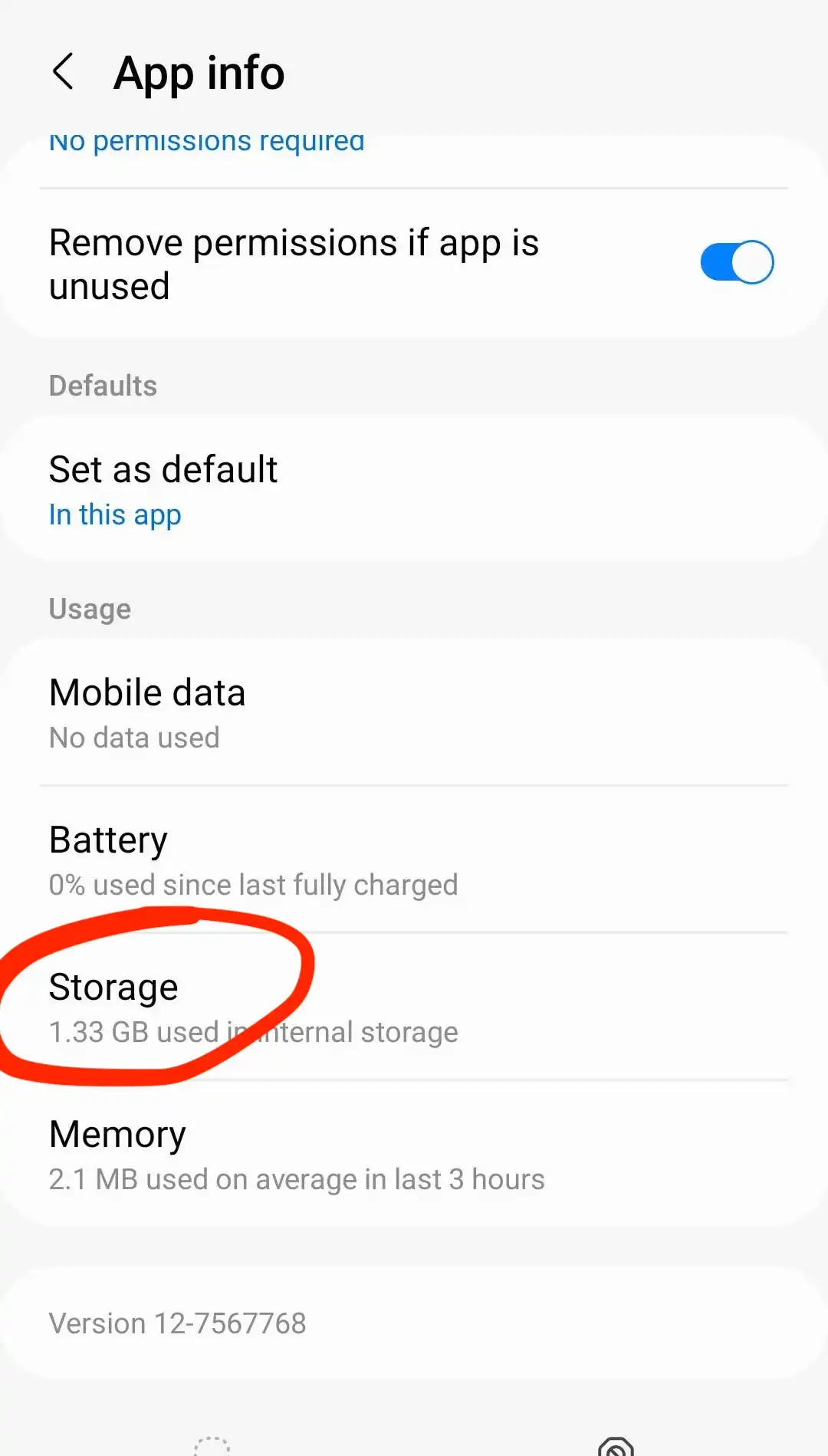Tap the 0% battery usage indicator
828x1456 pixels.
(x=253, y=884)
